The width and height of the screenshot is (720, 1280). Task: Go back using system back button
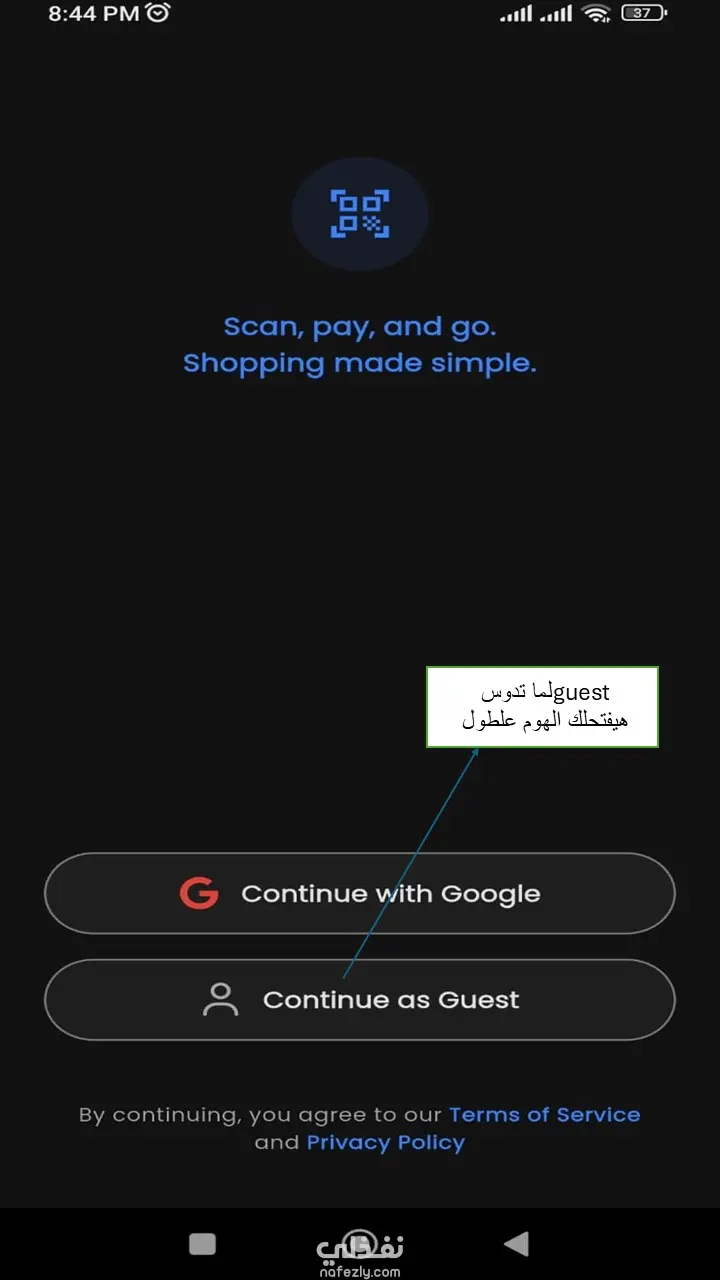coord(516,1244)
